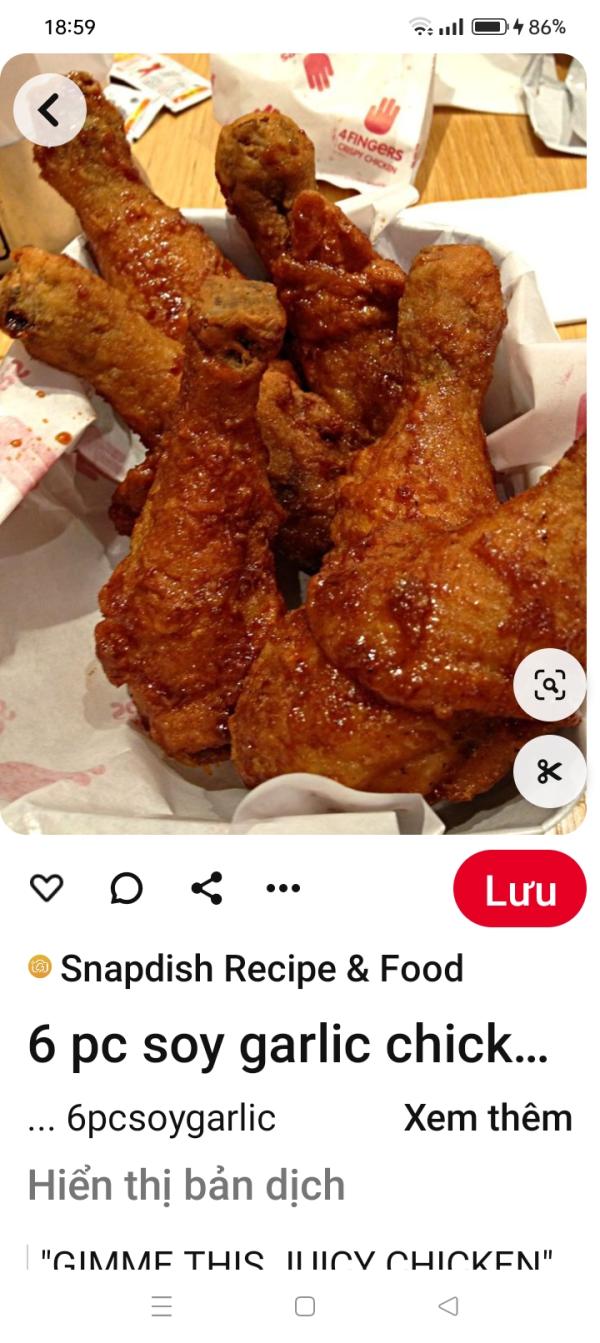Show translation via Hiển thị bản dịch
The image size is (600, 1343).
pyautogui.click(x=186, y=1185)
